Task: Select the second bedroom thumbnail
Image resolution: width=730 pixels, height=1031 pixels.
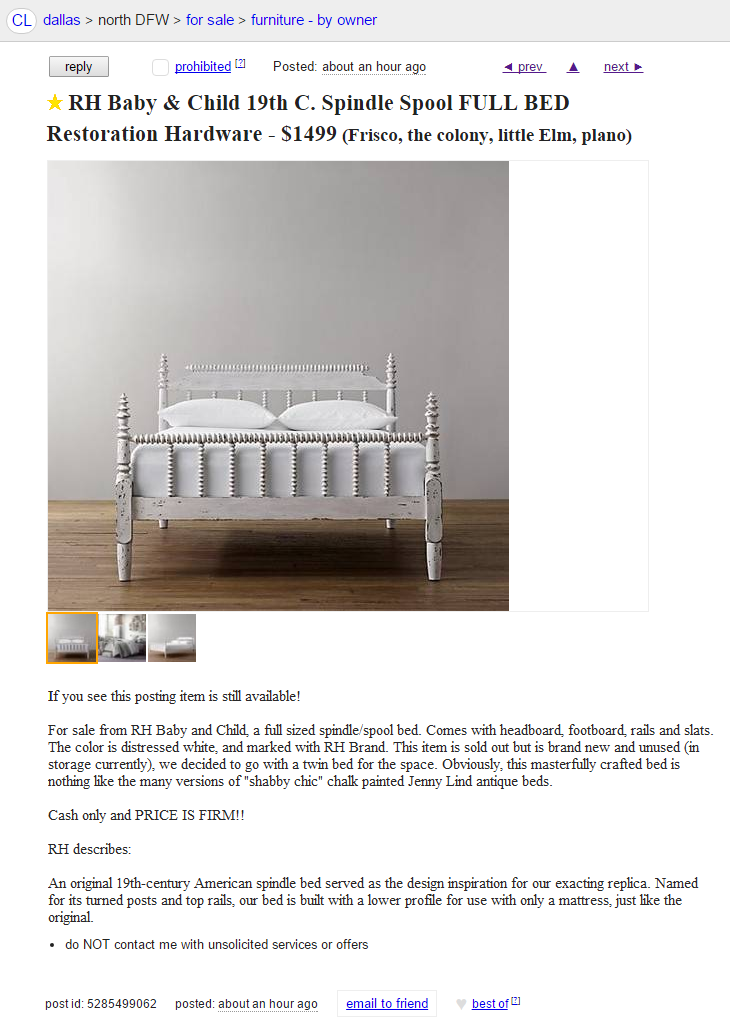Action: 122,638
